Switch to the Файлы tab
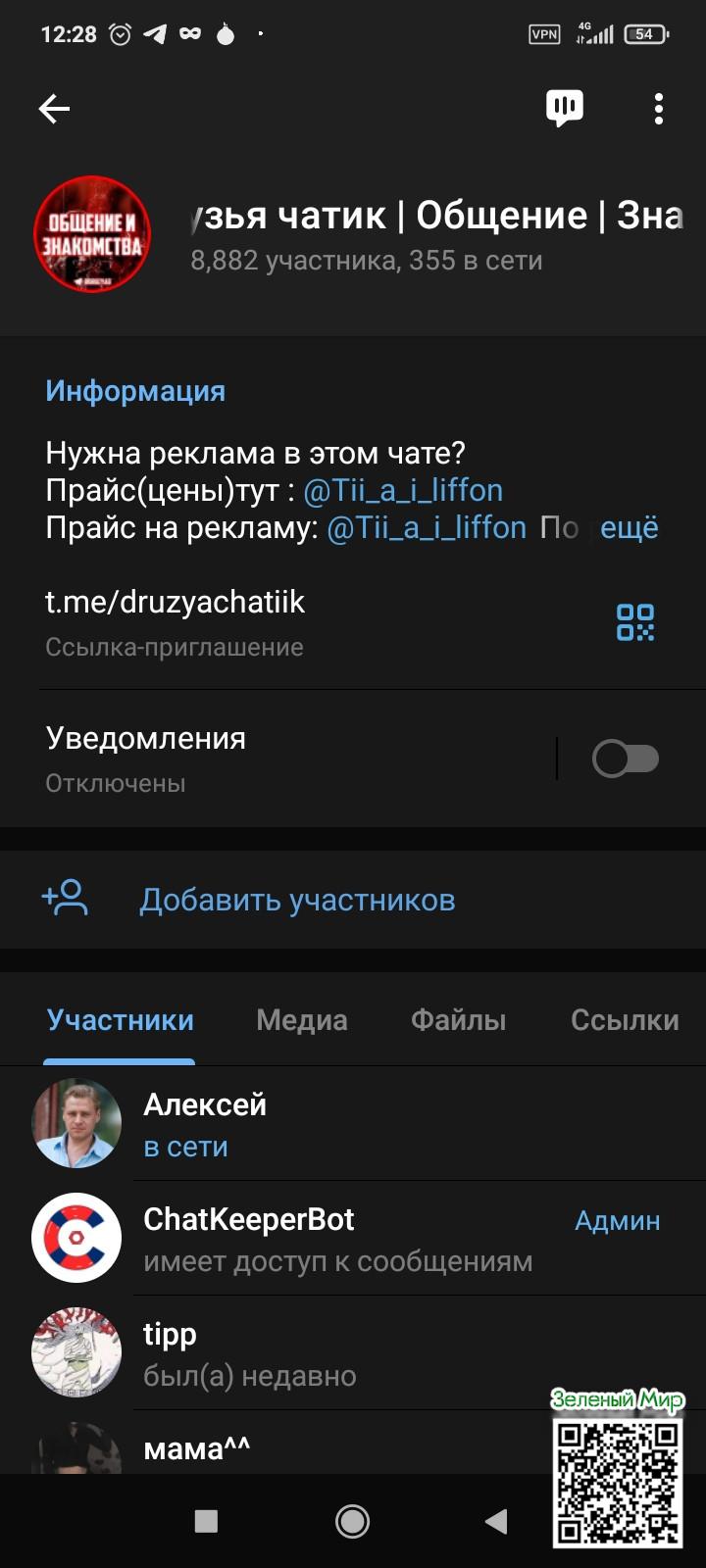 pos(458,1020)
